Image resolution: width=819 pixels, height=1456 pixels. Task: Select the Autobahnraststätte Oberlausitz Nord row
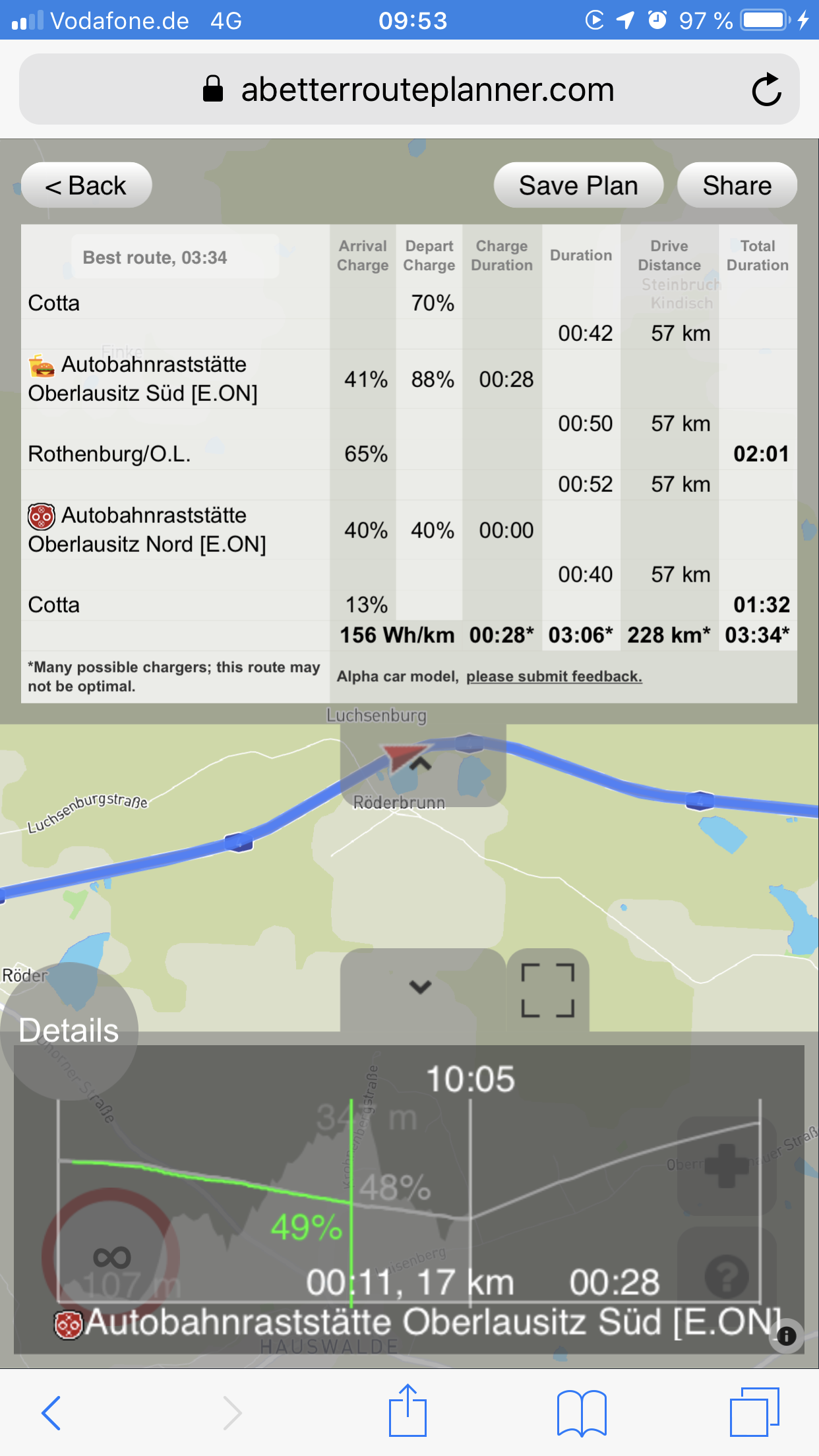pyautogui.click(x=409, y=530)
